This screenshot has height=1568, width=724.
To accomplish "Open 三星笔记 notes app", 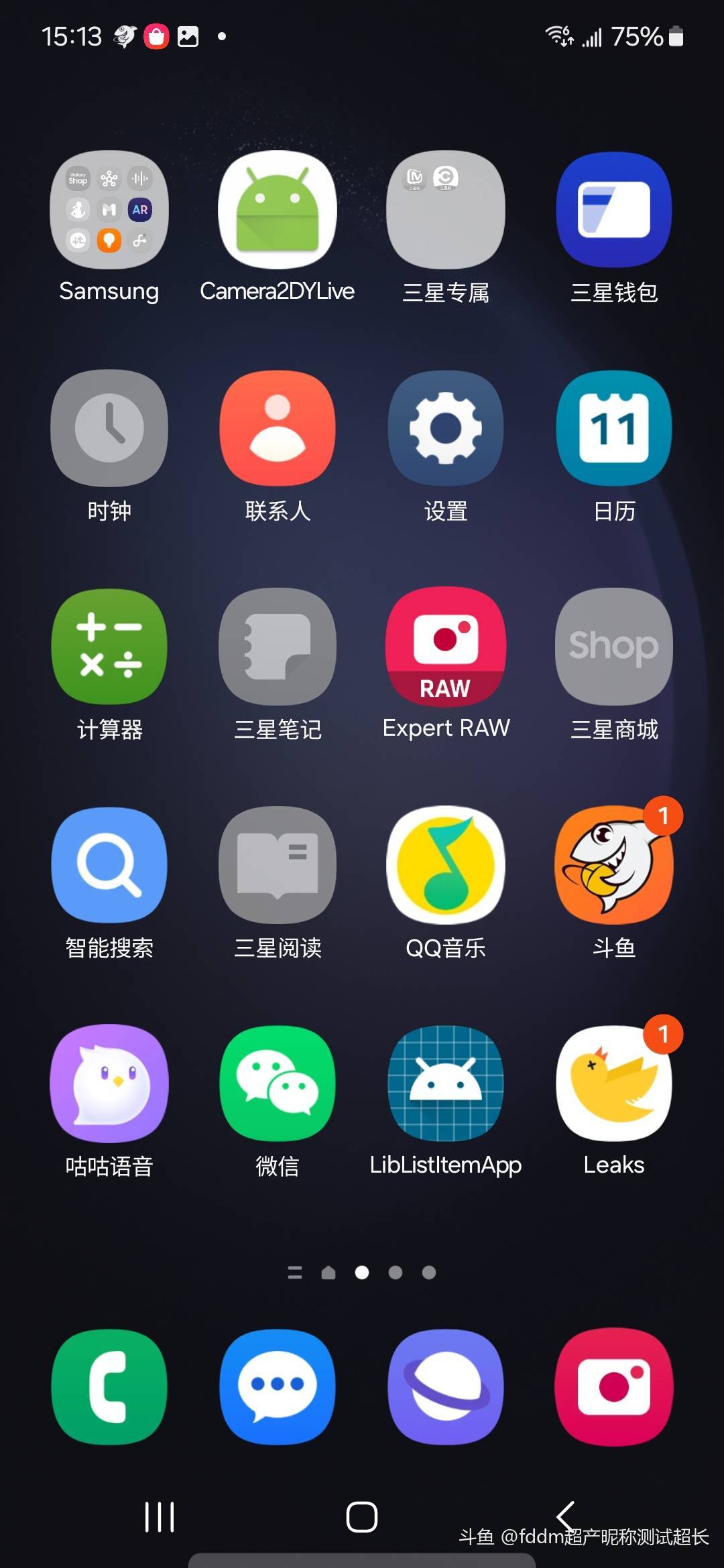I will pyautogui.click(x=278, y=647).
